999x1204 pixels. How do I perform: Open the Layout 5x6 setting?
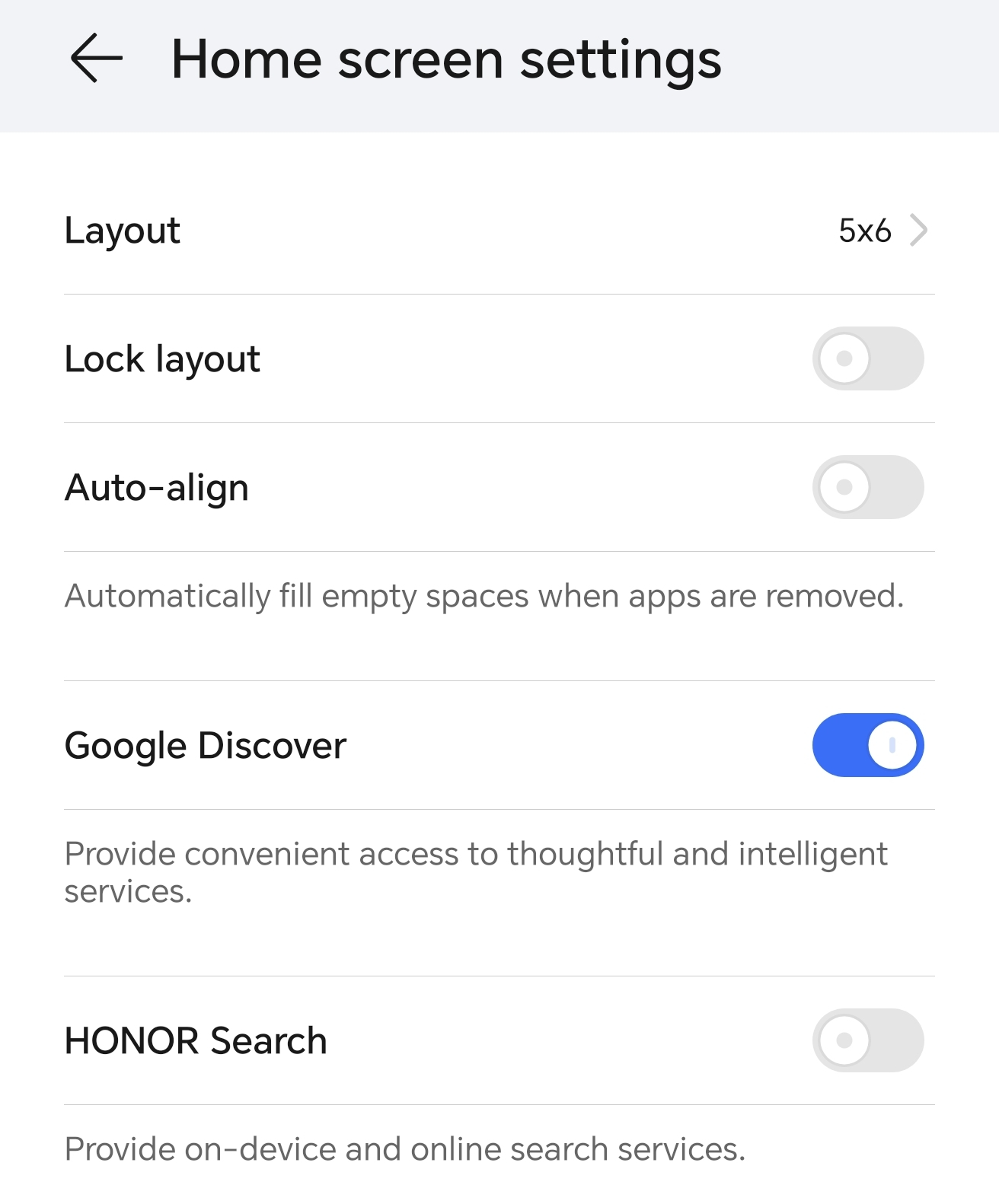[x=881, y=231]
